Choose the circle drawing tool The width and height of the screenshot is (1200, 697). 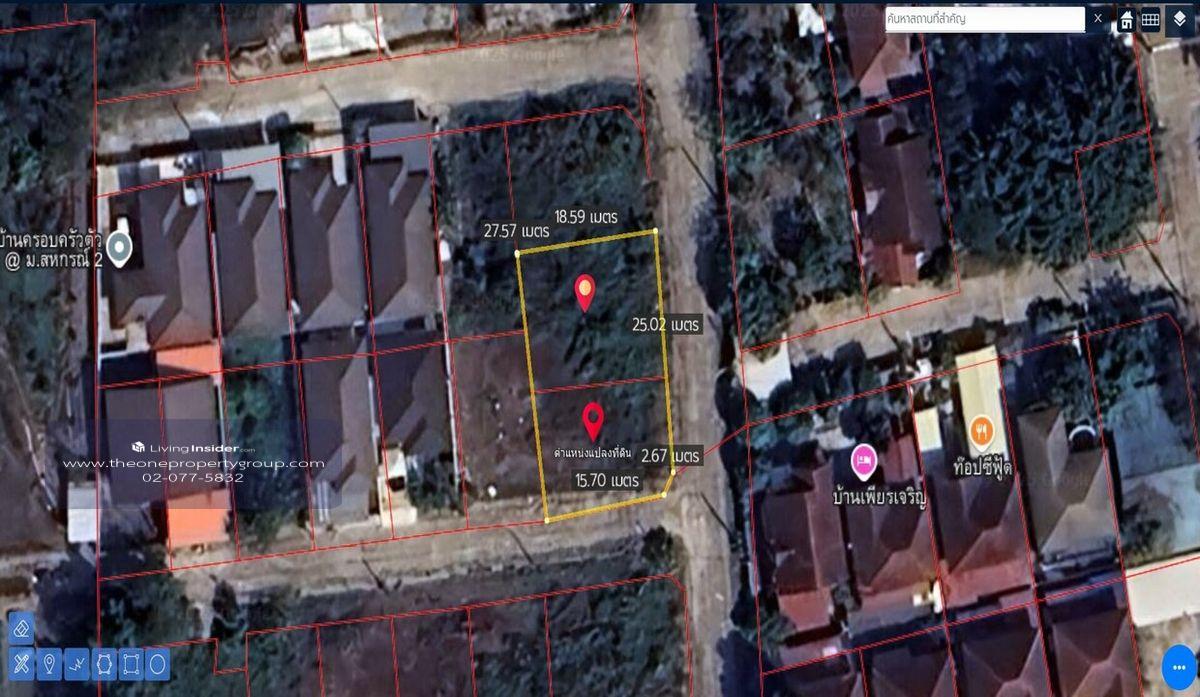point(157,663)
